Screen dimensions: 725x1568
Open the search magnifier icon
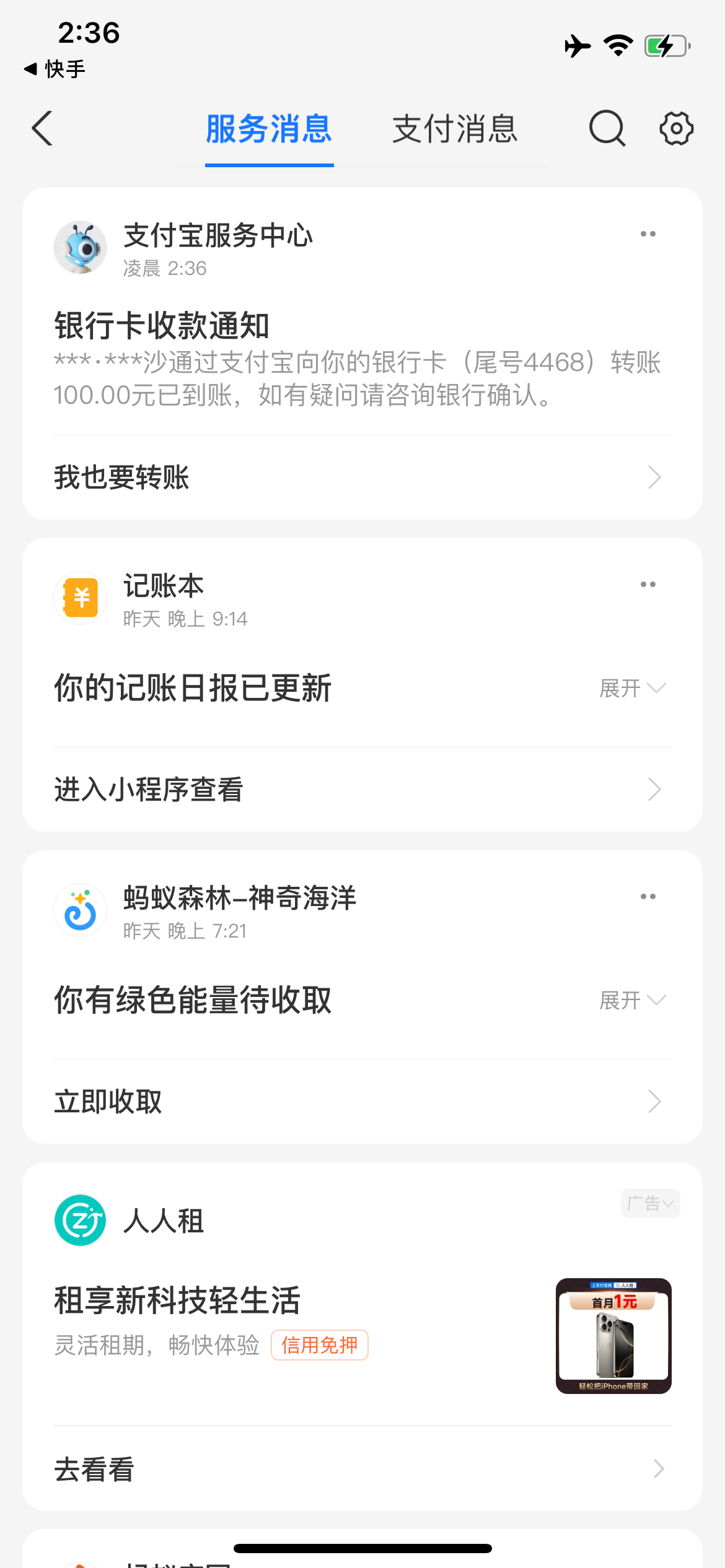607,129
